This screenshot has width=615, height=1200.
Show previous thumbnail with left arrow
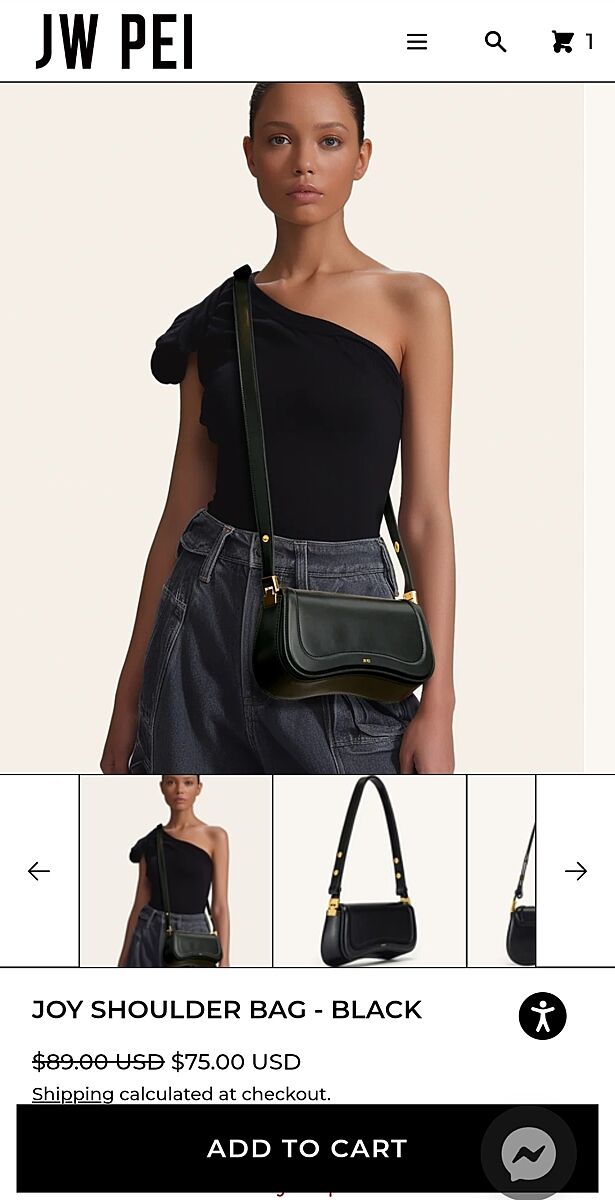click(x=39, y=871)
